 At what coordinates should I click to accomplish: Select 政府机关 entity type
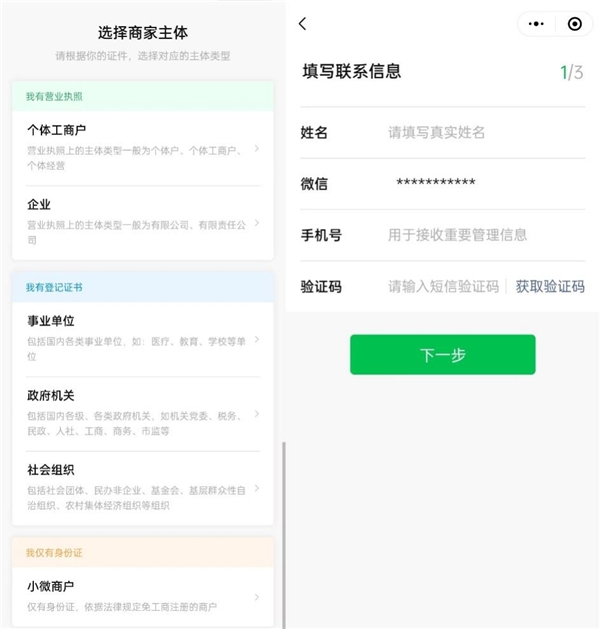point(142,413)
